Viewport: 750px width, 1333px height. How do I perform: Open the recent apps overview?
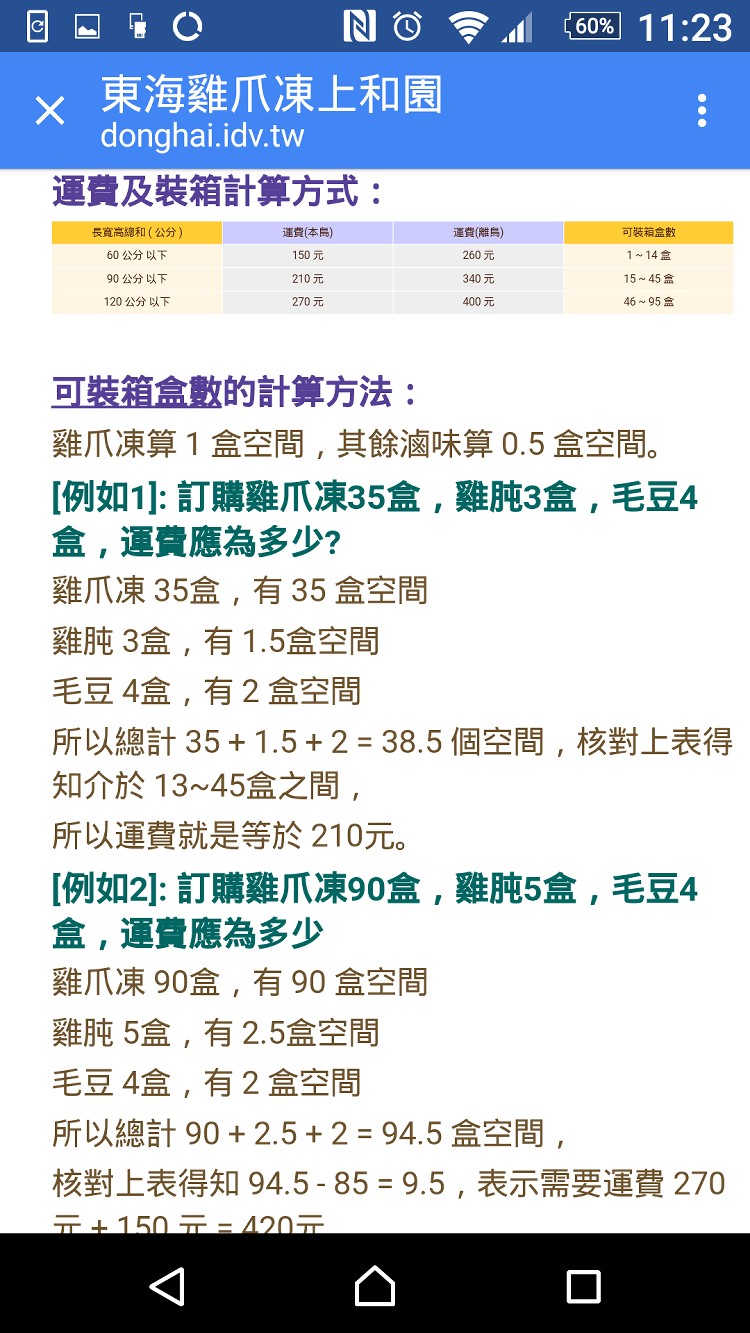click(583, 1285)
